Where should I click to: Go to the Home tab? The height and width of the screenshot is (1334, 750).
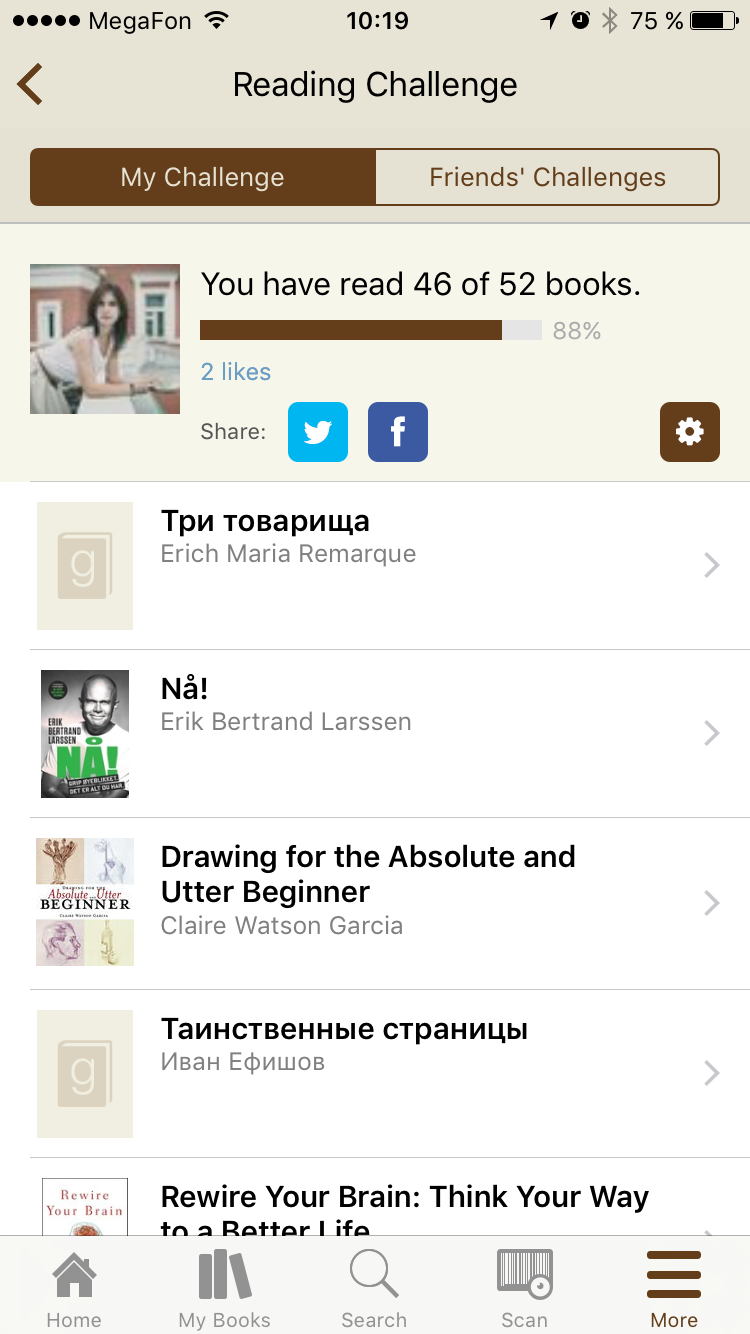coord(74,1290)
